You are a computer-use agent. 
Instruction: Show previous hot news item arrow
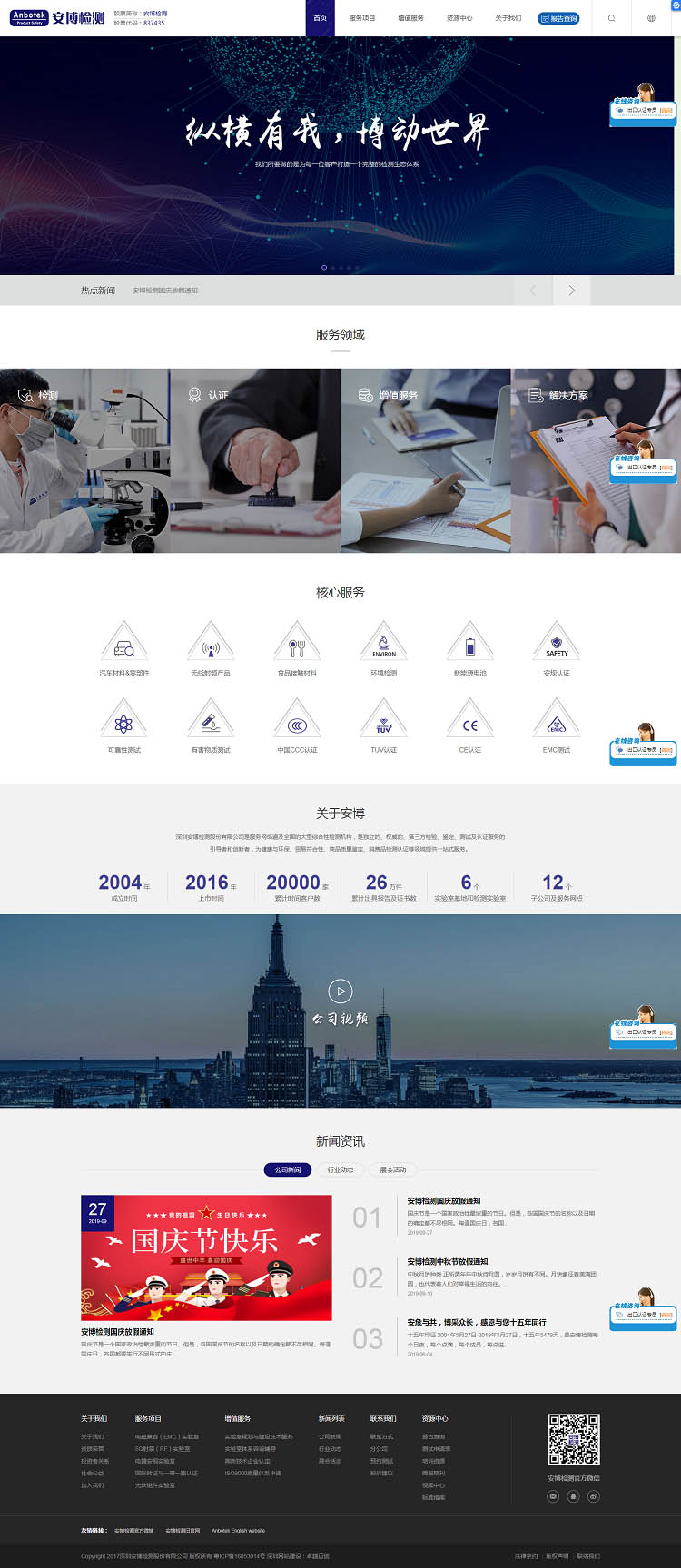point(533,291)
